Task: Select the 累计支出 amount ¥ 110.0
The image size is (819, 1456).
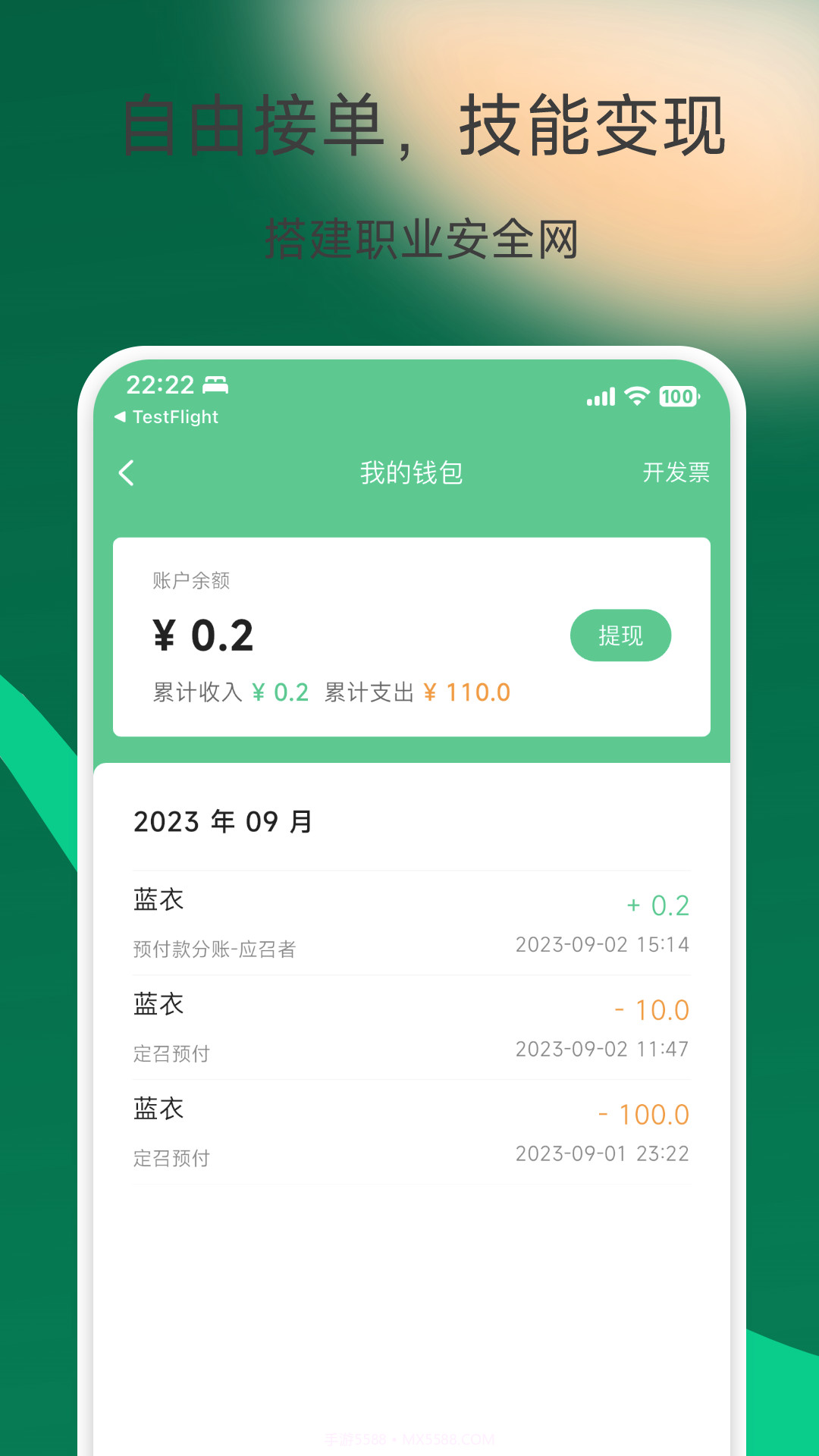Action: pyautogui.click(x=466, y=692)
